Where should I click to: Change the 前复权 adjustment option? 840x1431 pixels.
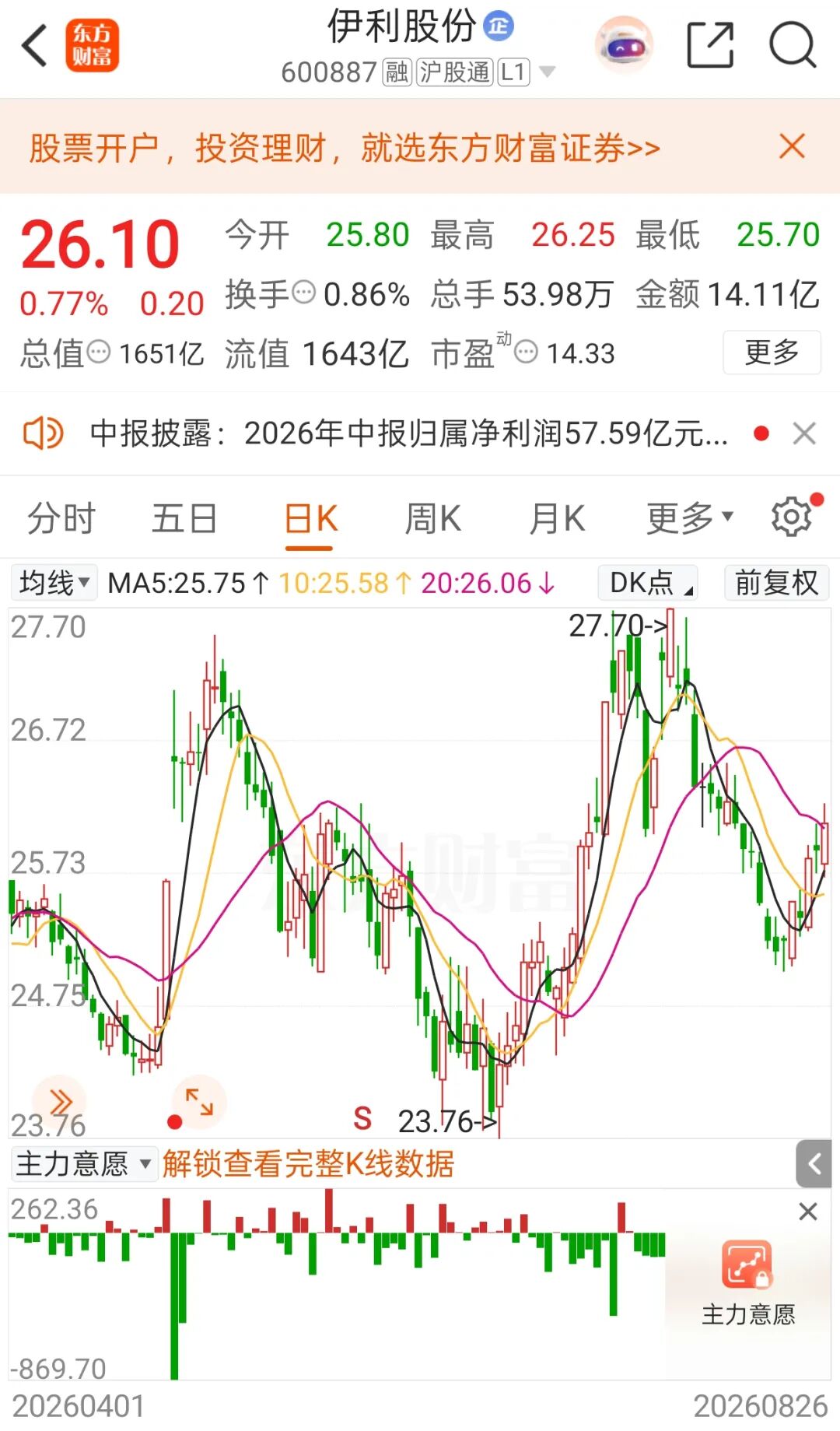coord(776,582)
